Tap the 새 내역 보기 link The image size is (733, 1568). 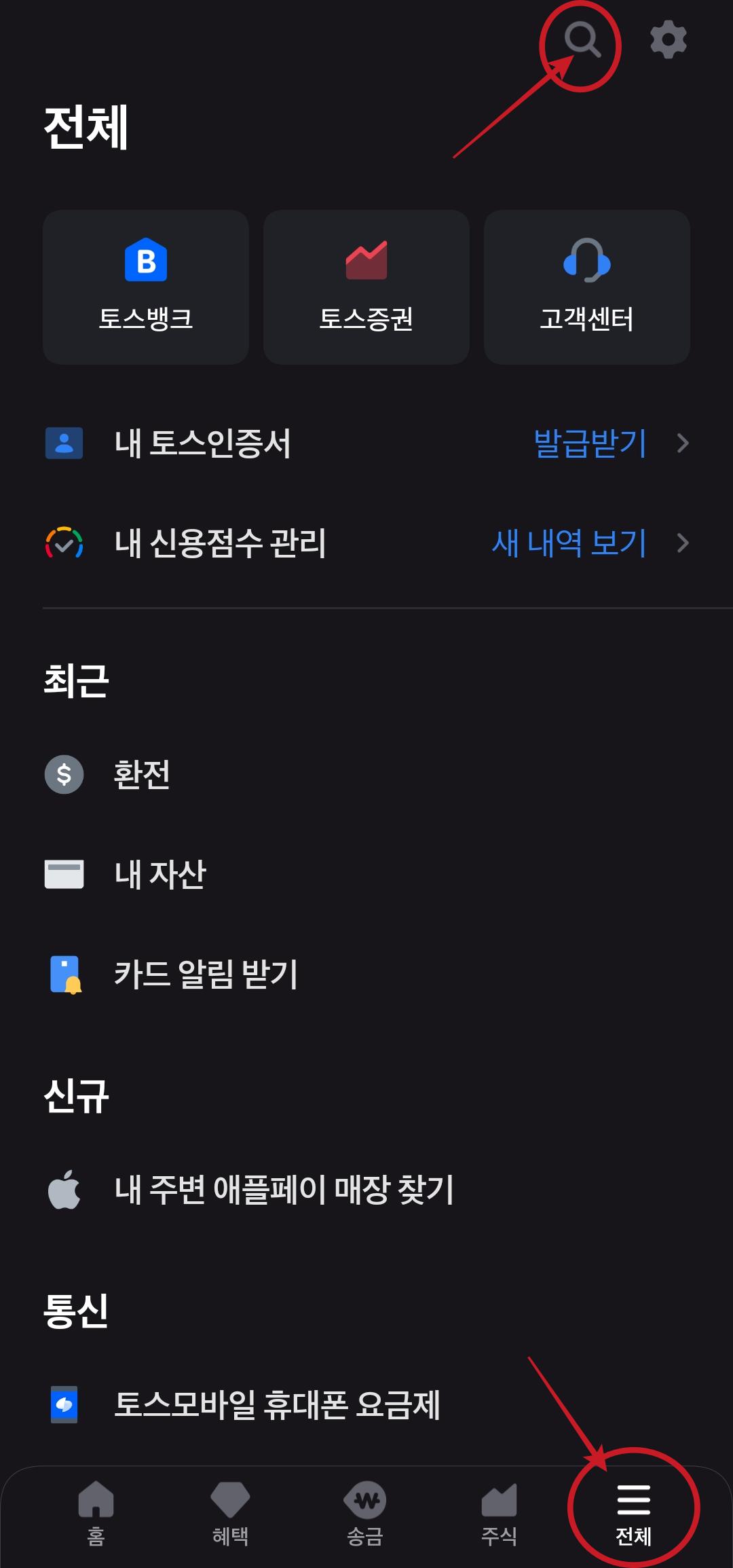click(x=568, y=543)
